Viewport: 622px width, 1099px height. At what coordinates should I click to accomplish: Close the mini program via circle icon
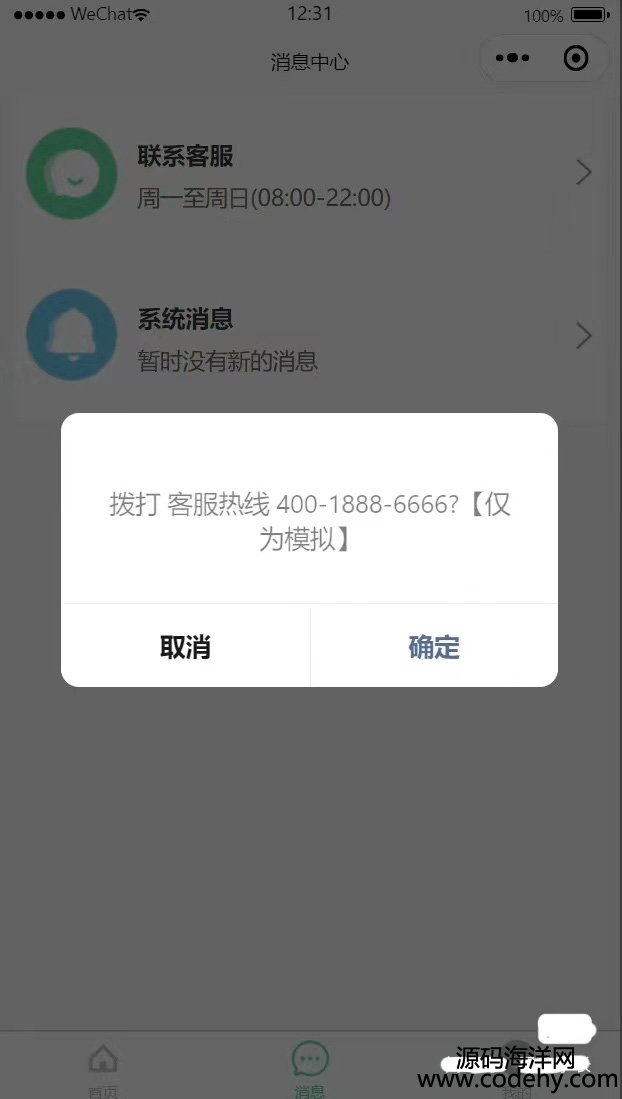click(x=576, y=59)
